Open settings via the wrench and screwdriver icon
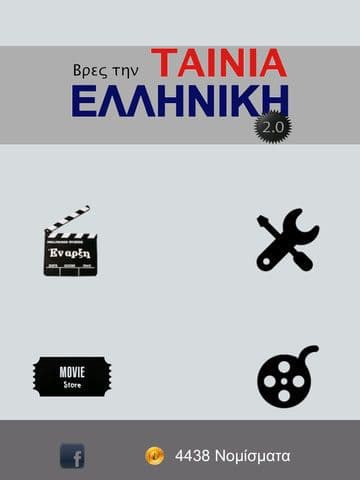Image resolution: width=360 pixels, height=480 pixels. [288, 240]
